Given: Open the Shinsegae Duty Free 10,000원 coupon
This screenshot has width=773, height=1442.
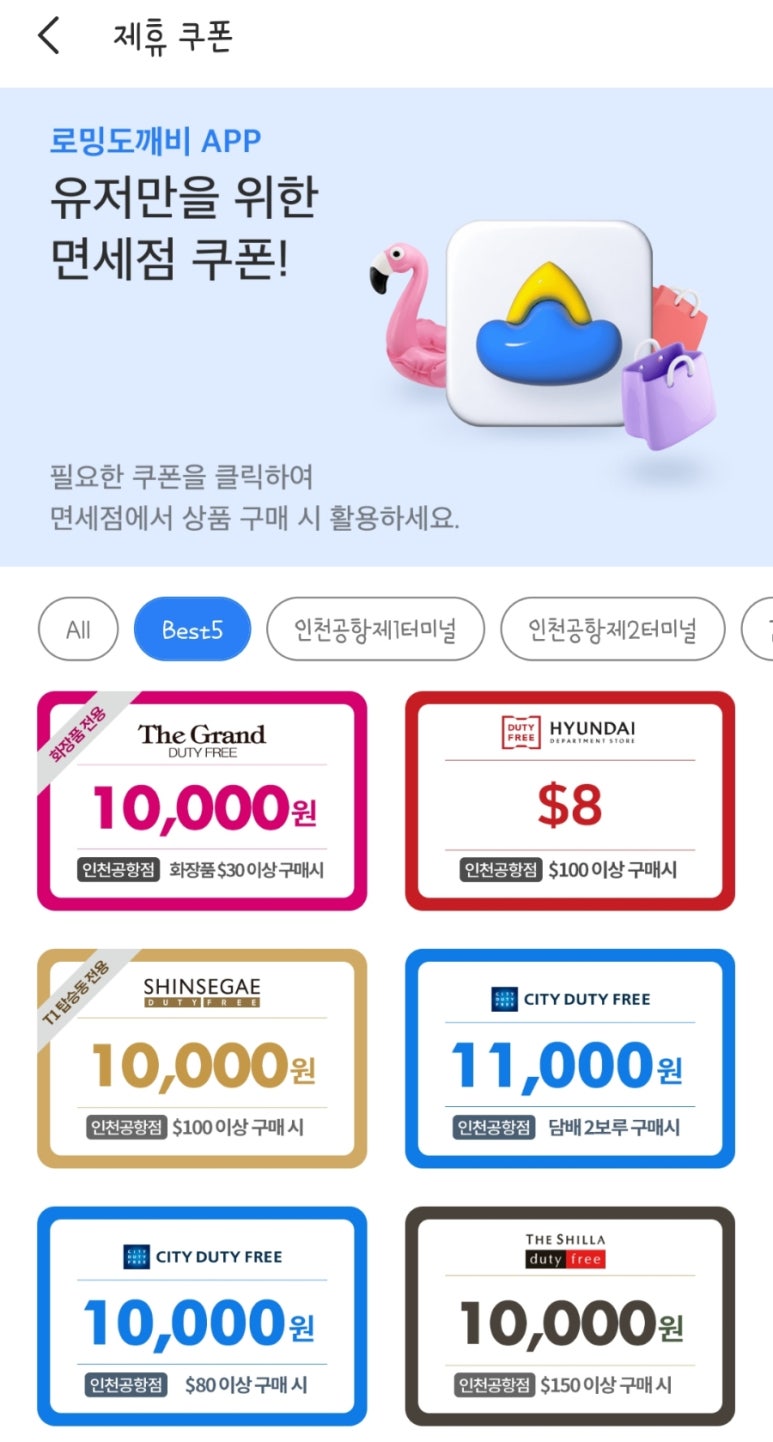Looking at the screenshot, I should point(202,1059).
